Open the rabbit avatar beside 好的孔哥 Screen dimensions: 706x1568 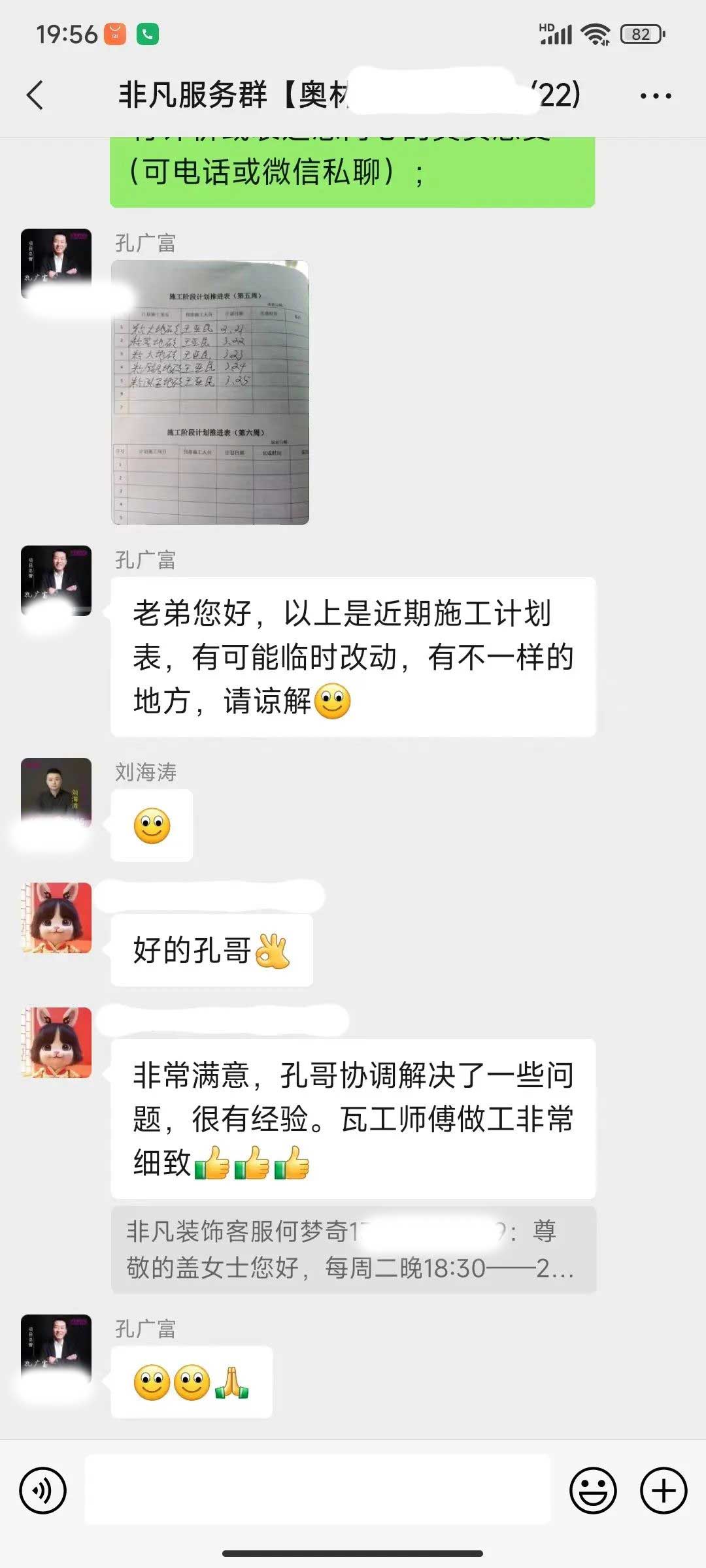56,918
